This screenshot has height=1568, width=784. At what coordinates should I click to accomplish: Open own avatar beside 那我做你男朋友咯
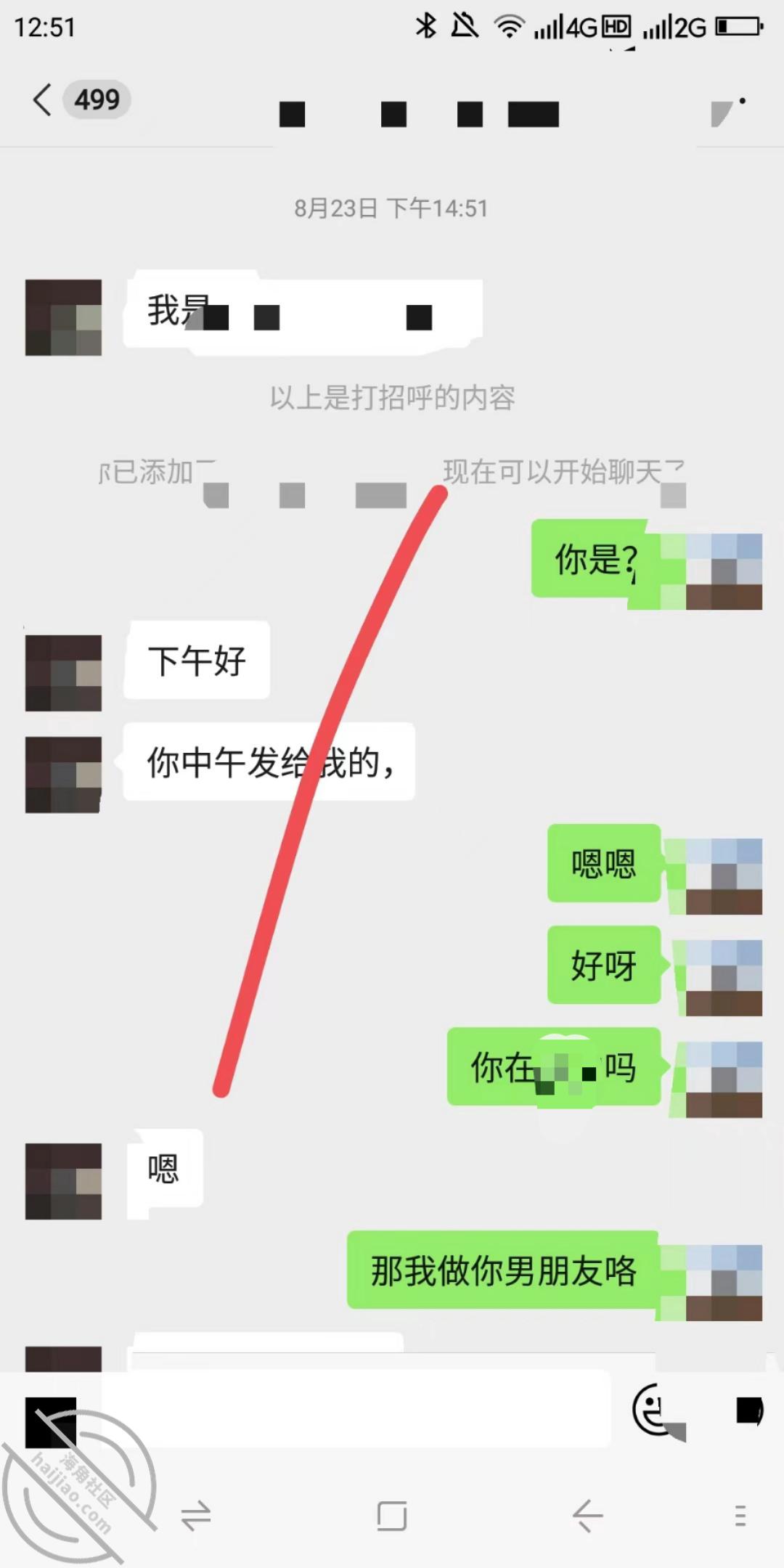pos(724,1283)
